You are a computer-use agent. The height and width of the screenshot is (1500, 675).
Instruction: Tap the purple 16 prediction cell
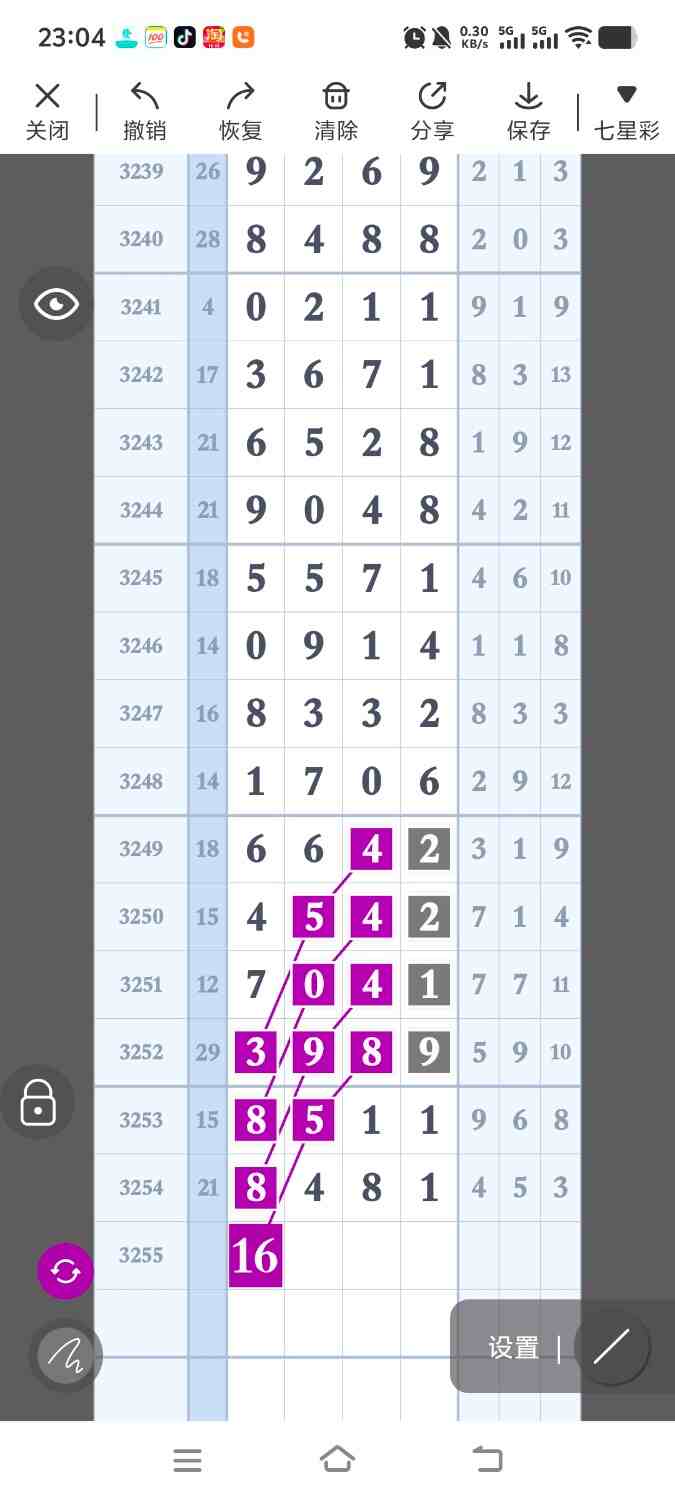coord(255,1255)
